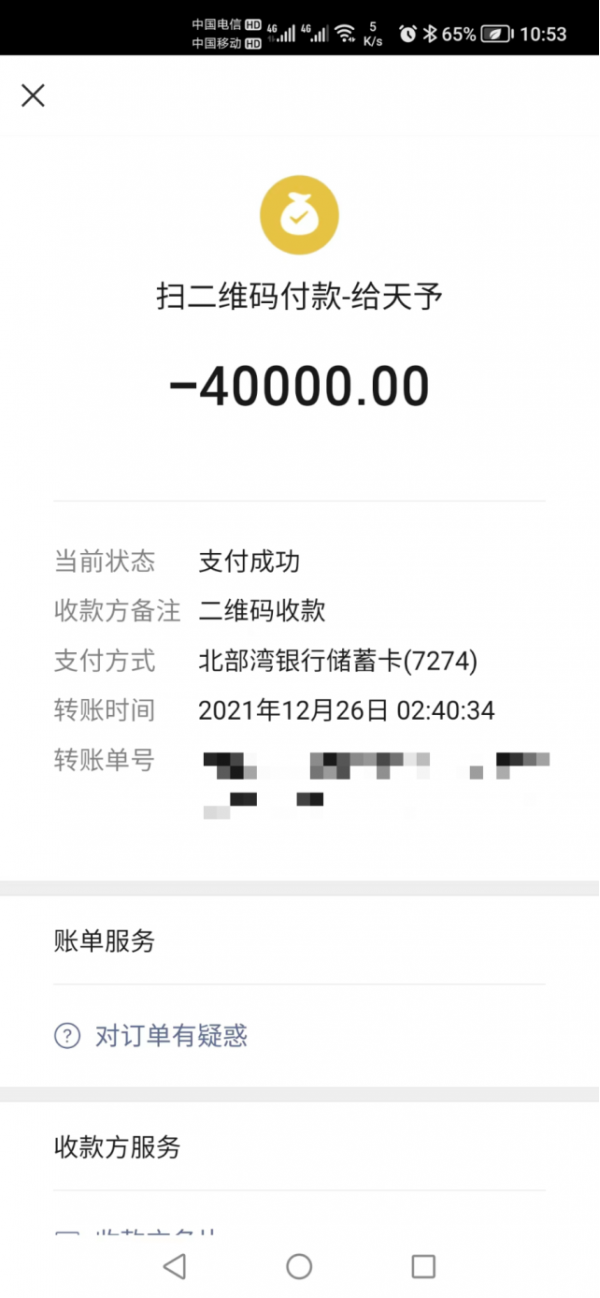600x1298 pixels.
Task: Close the payment details page
Action: point(33,96)
